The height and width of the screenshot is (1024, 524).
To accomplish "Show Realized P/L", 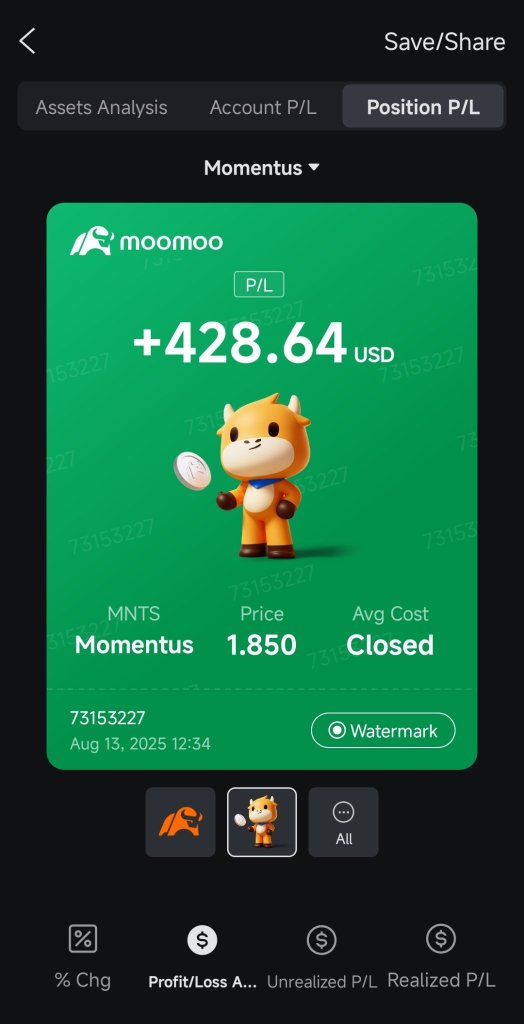I will [441, 957].
